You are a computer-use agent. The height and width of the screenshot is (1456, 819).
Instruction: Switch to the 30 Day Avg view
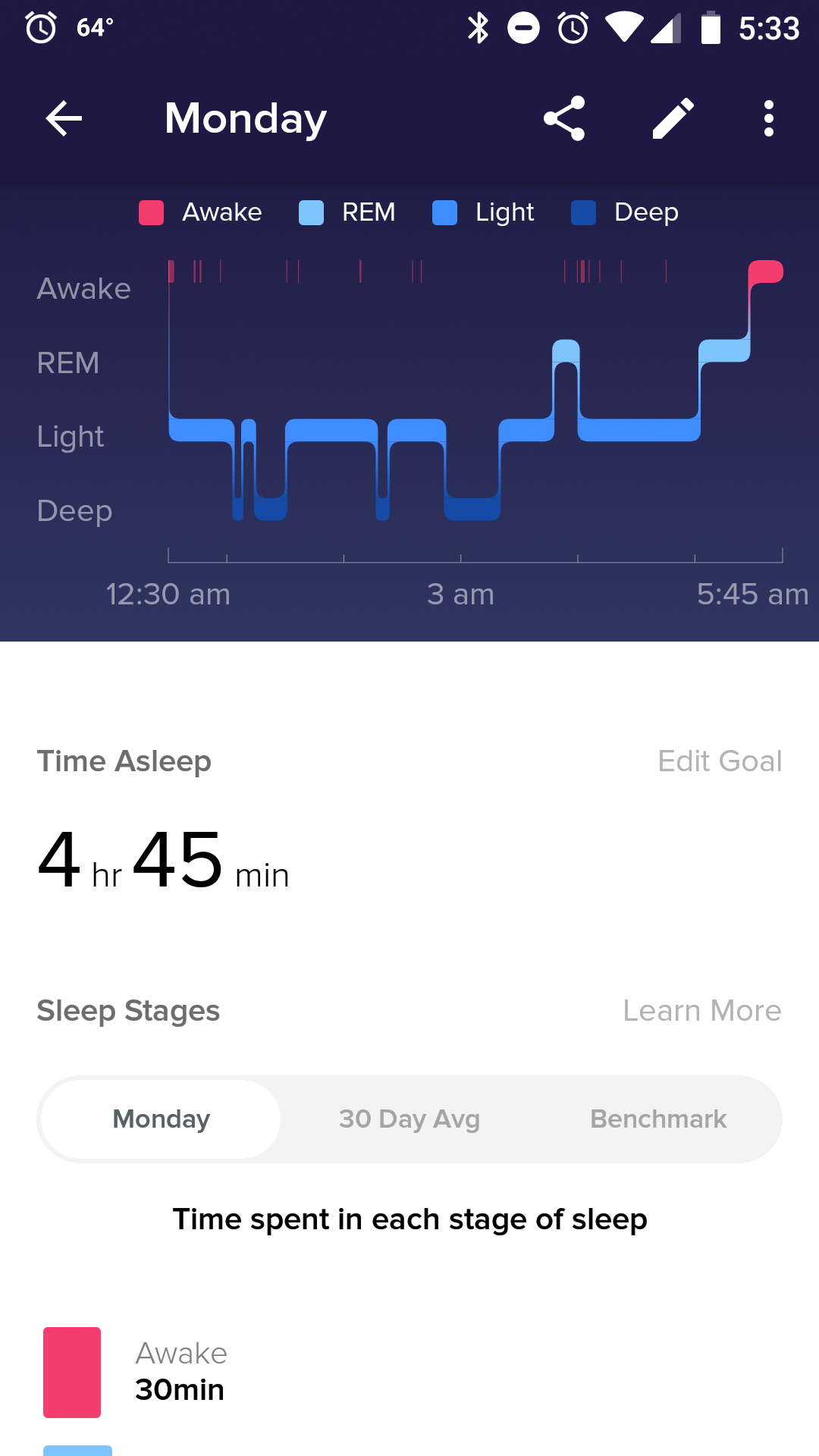click(x=409, y=1119)
